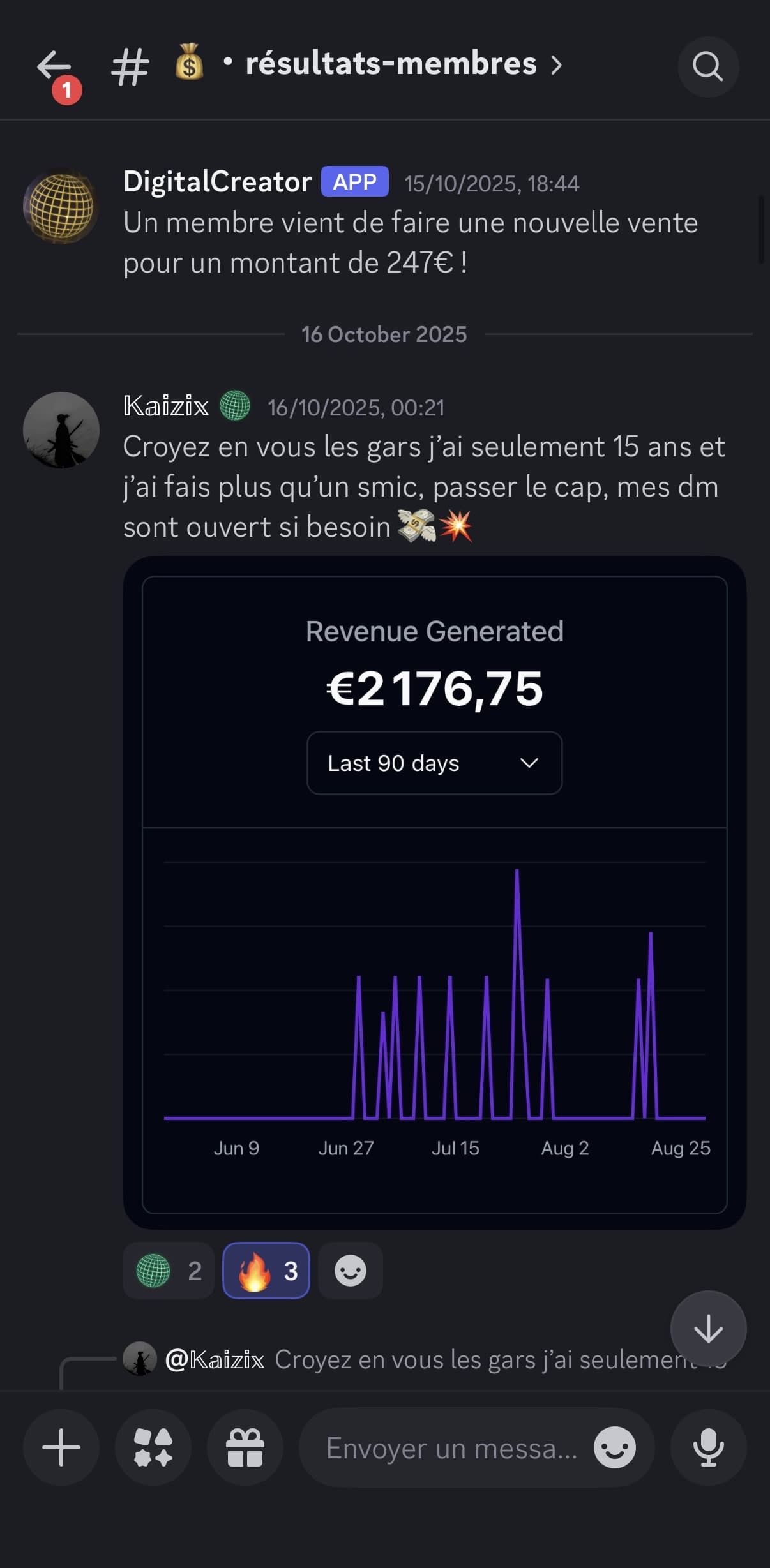Open the résultats-membres channel details
Screen dimensions: 770x1568
point(391,64)
